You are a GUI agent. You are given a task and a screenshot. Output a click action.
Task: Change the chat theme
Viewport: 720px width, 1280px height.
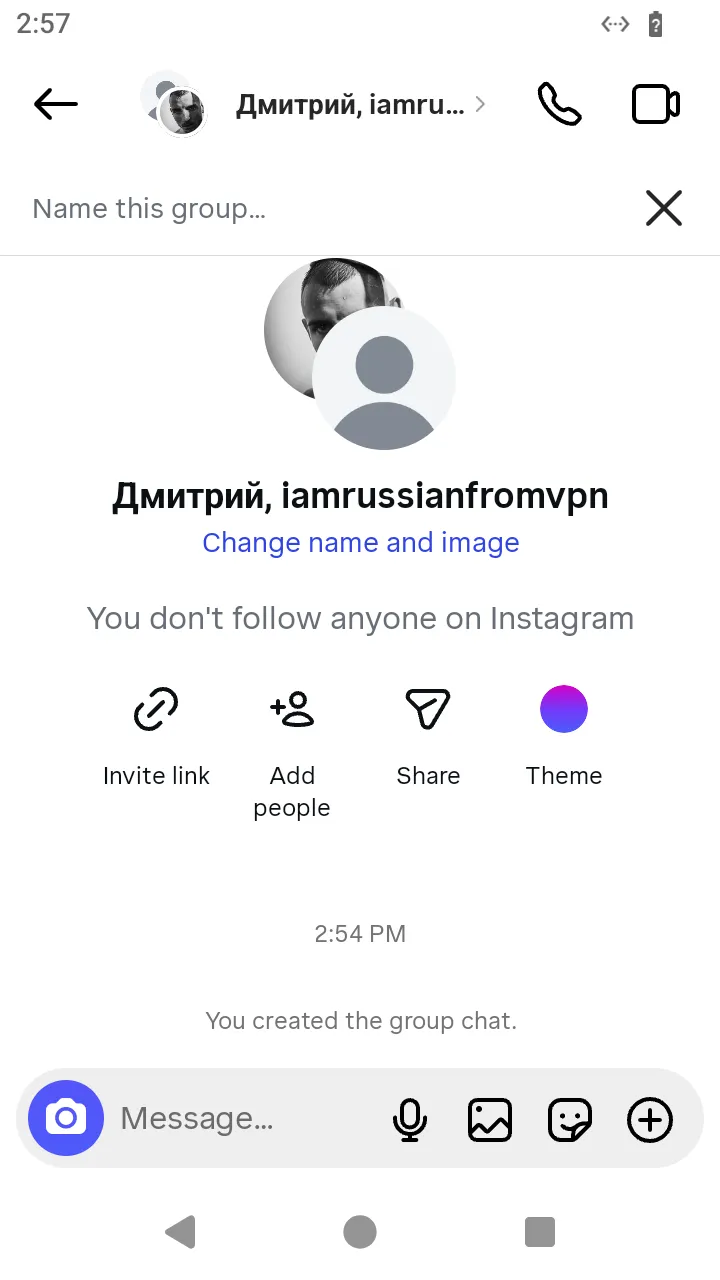564,735
